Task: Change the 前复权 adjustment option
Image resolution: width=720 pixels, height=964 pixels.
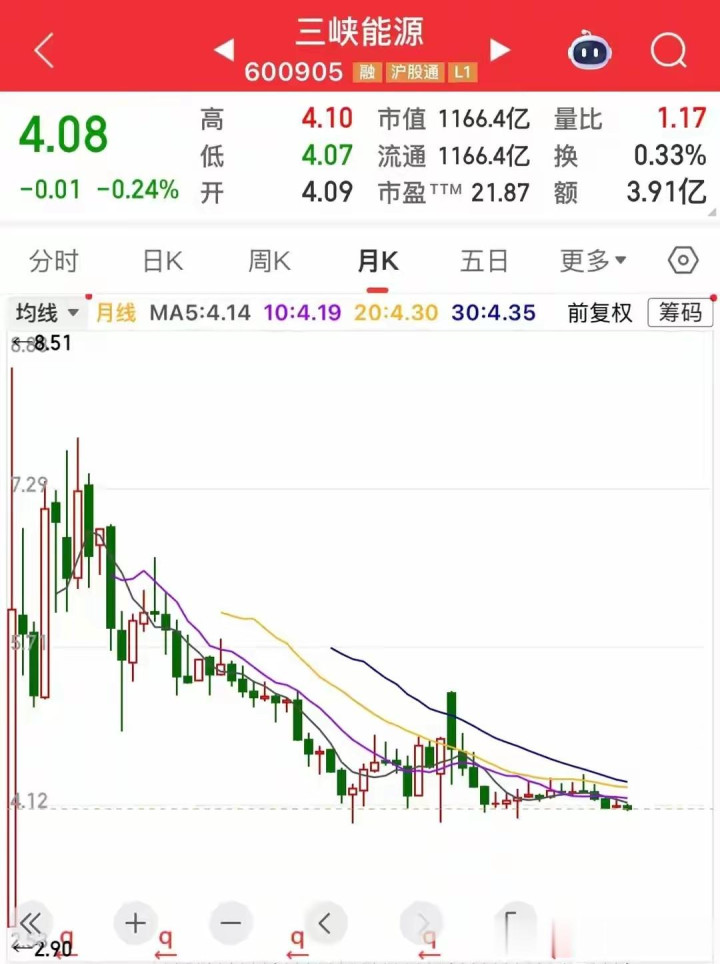Action: click(x=600, y=313)
